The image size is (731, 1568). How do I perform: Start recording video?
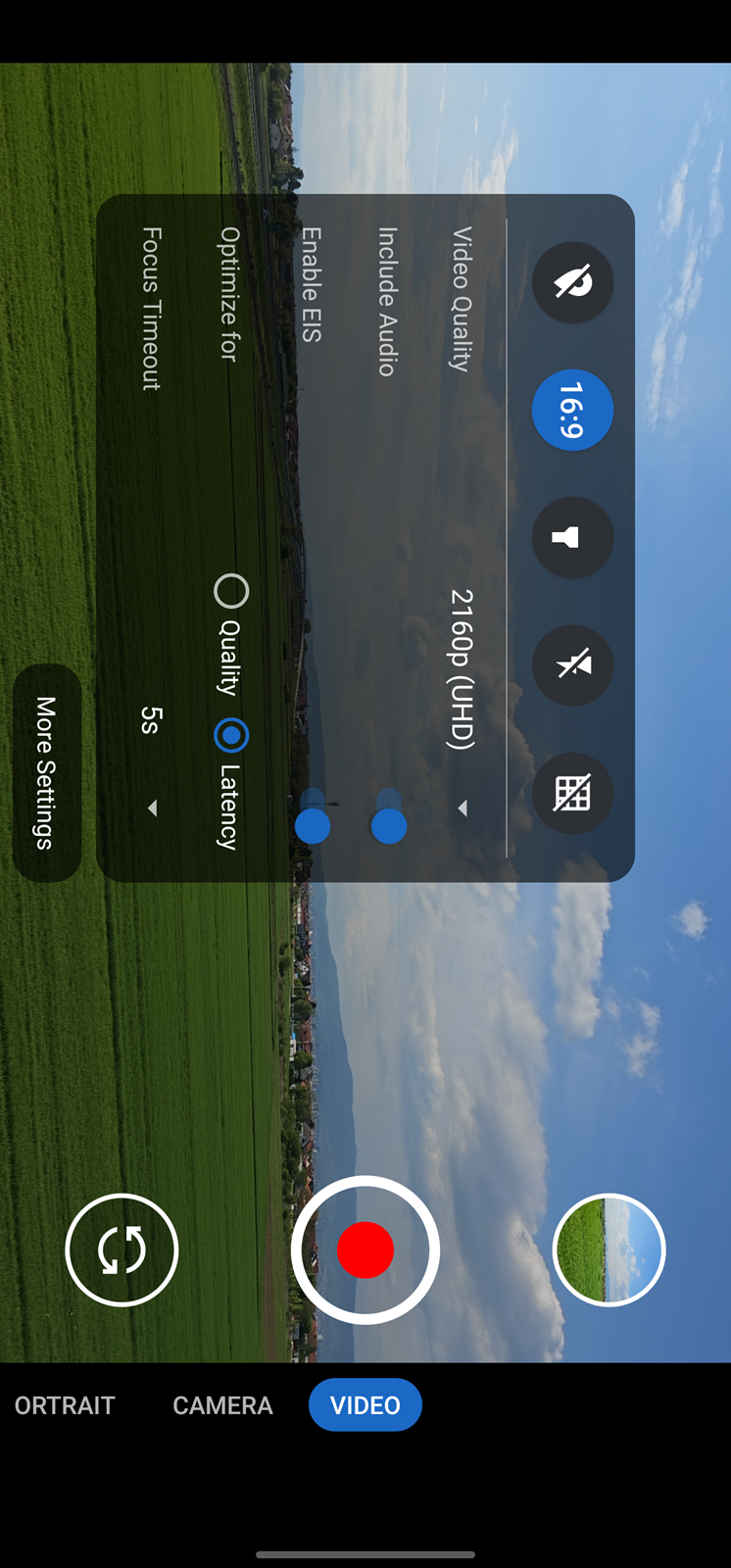coord(365,1249)
